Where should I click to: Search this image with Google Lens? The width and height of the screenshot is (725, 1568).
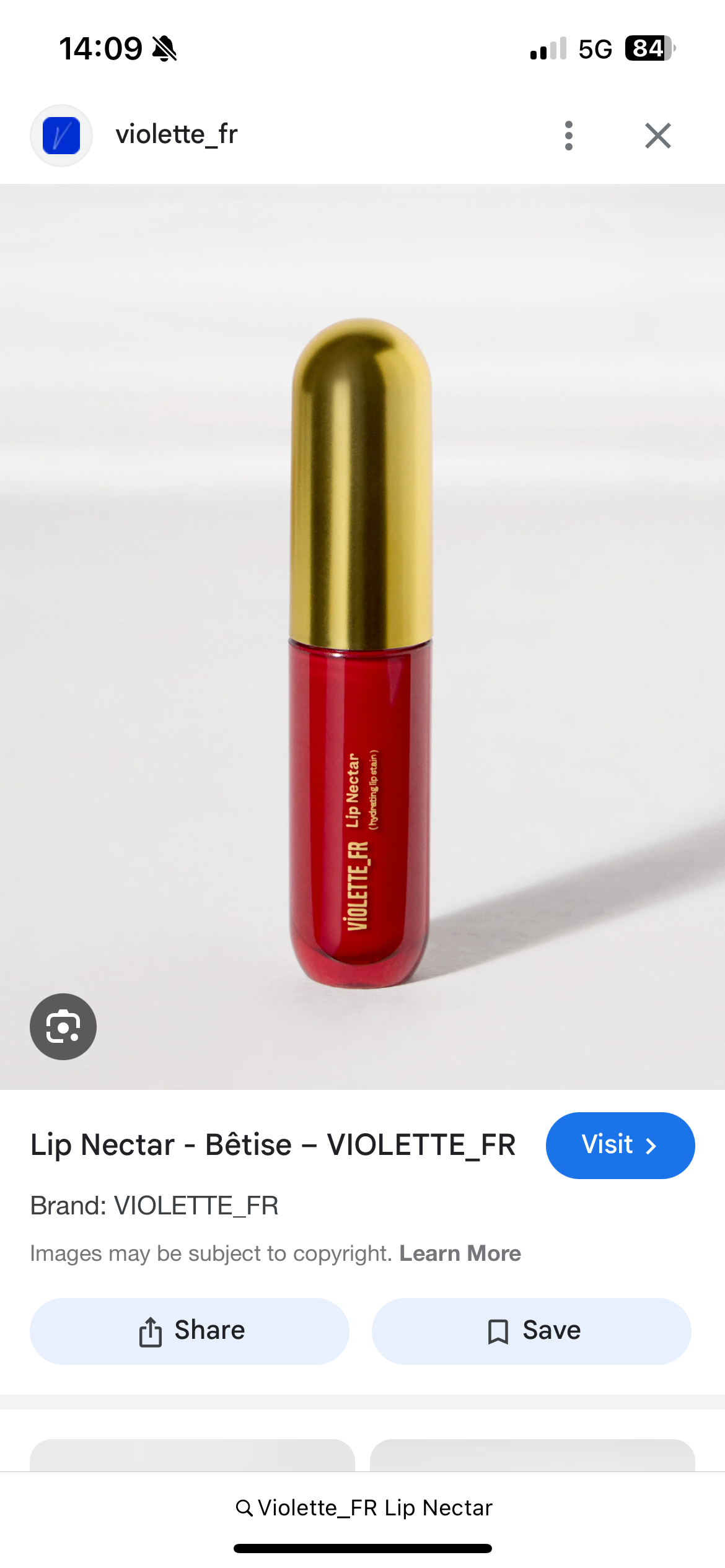pos(63,1026)
